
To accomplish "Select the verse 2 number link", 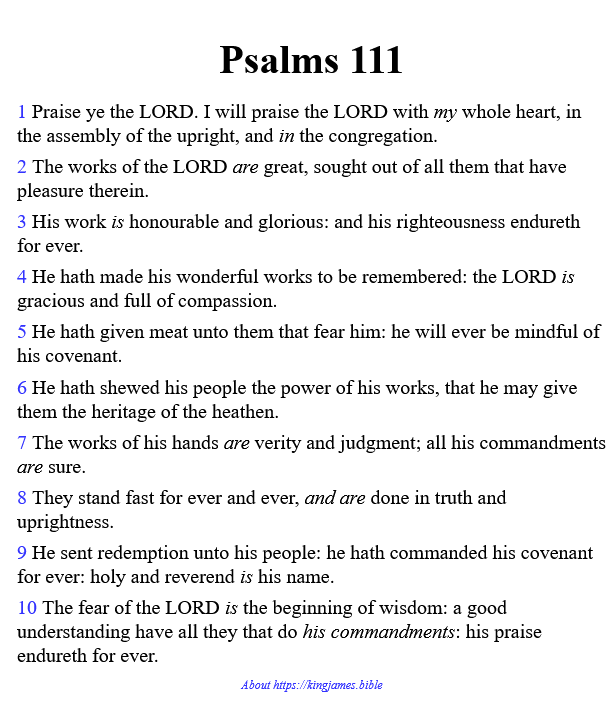I will pyautogui.click(x=22, y=167).
